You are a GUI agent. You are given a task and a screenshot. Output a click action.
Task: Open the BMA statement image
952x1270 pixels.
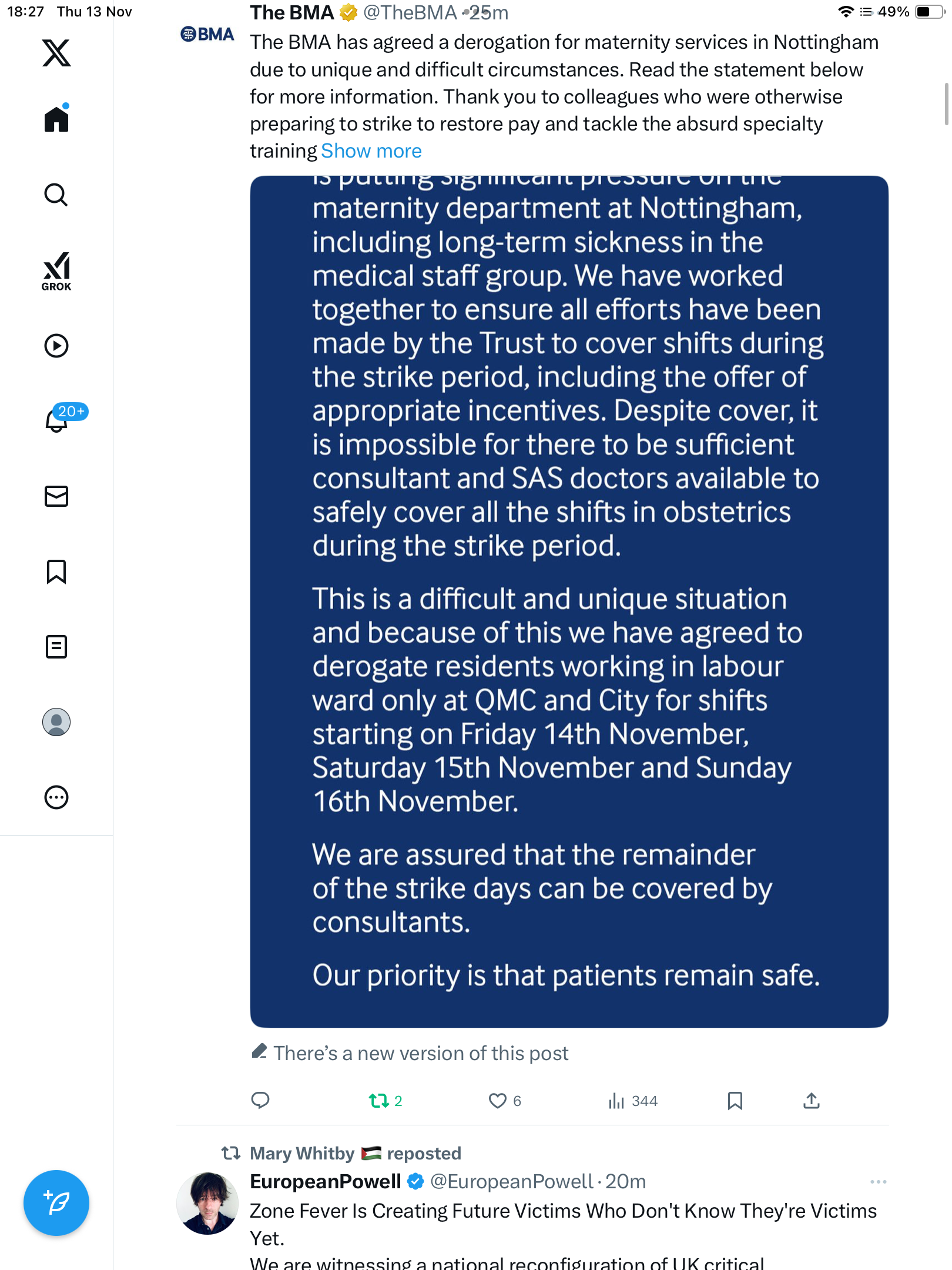(569, 601)
